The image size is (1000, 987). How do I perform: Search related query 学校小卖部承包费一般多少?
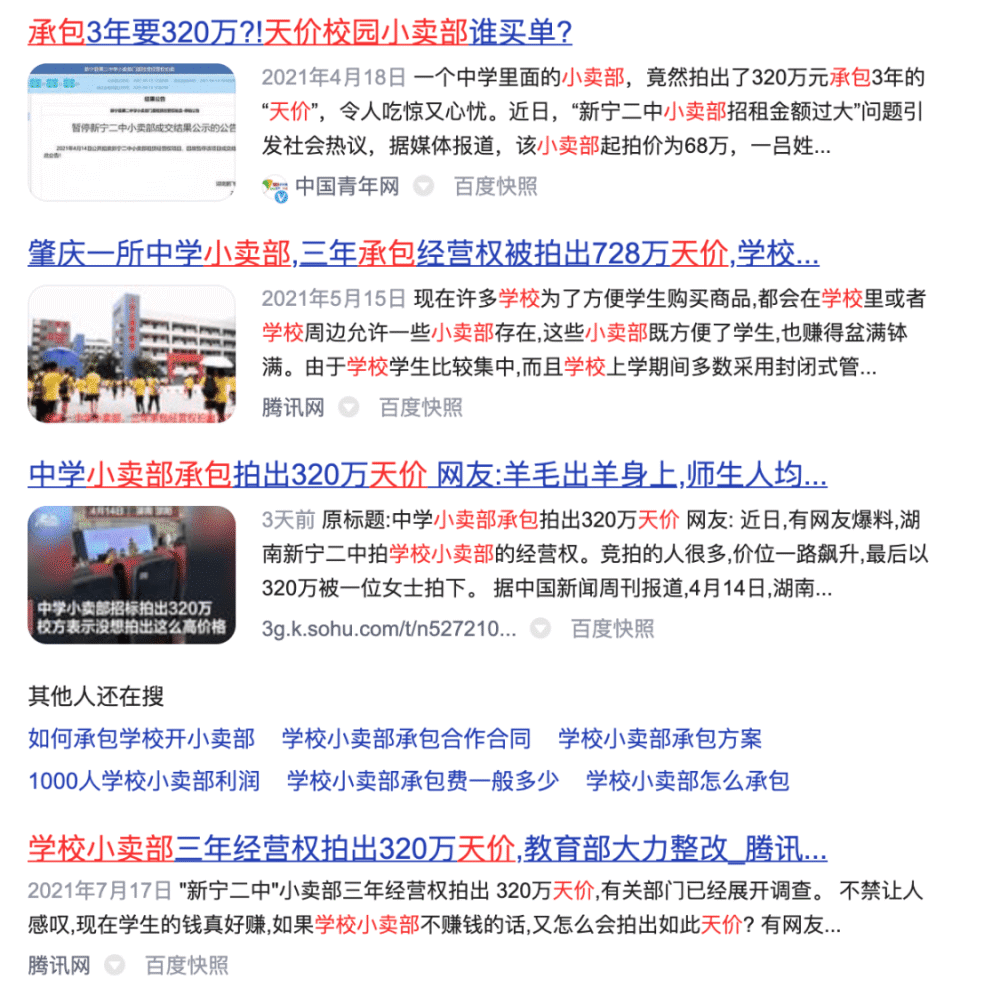pyautogui.click(x=423, y=781)
